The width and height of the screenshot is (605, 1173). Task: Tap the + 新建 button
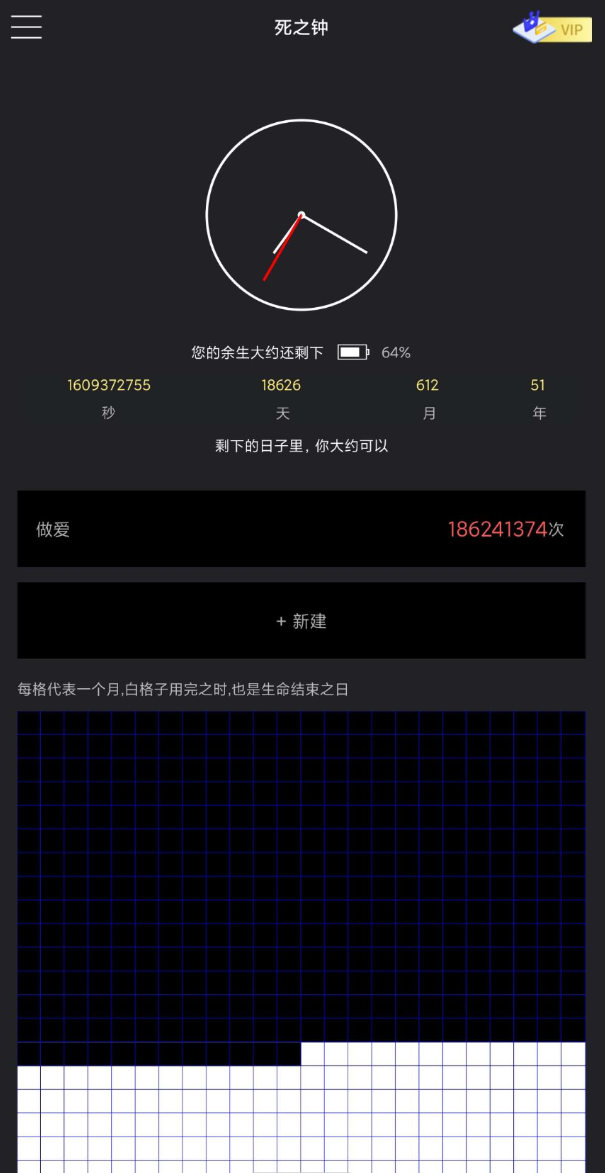click(x=301, y=621)
